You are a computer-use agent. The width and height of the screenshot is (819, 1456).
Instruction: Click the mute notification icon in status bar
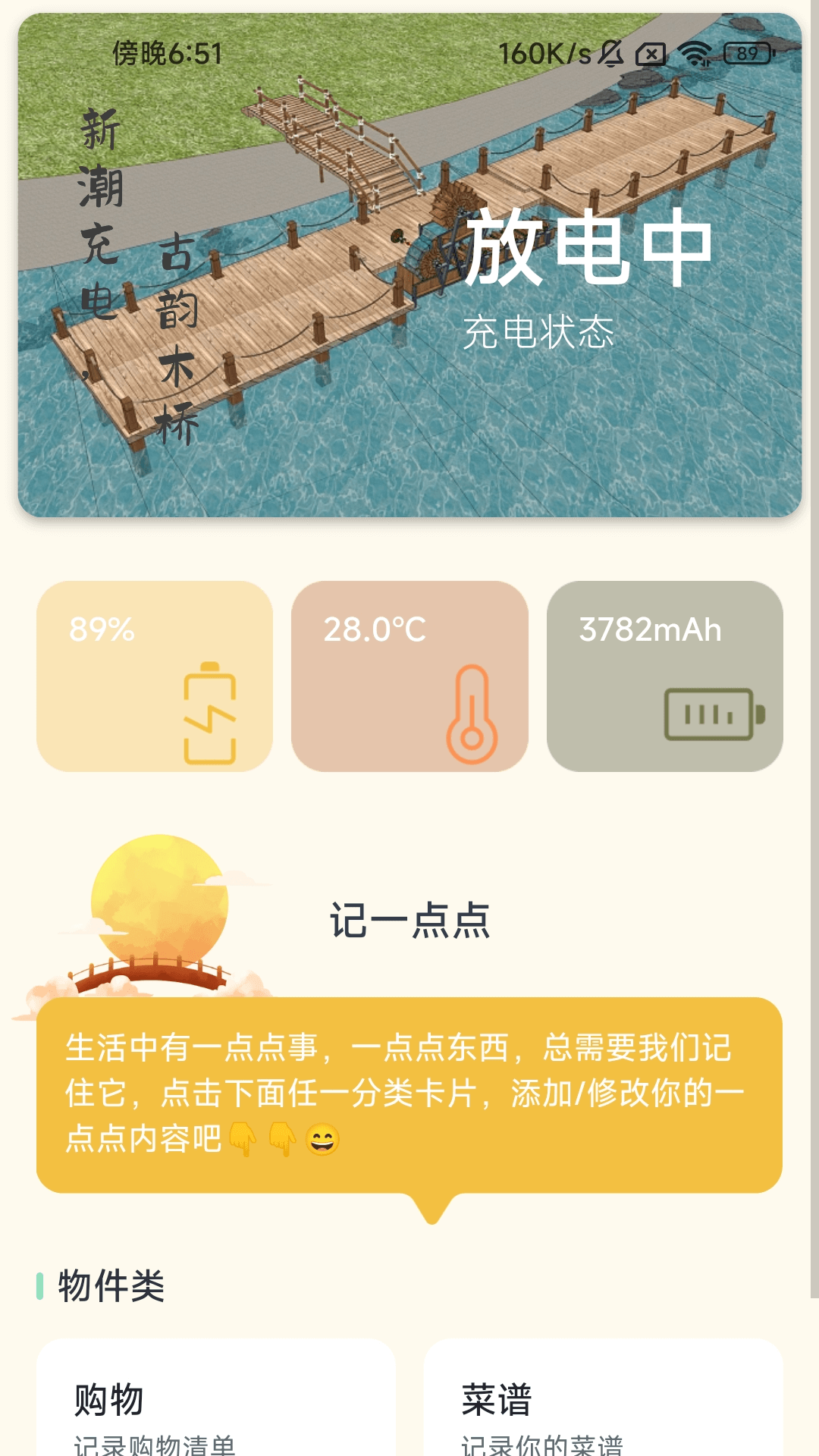(612, 53)
